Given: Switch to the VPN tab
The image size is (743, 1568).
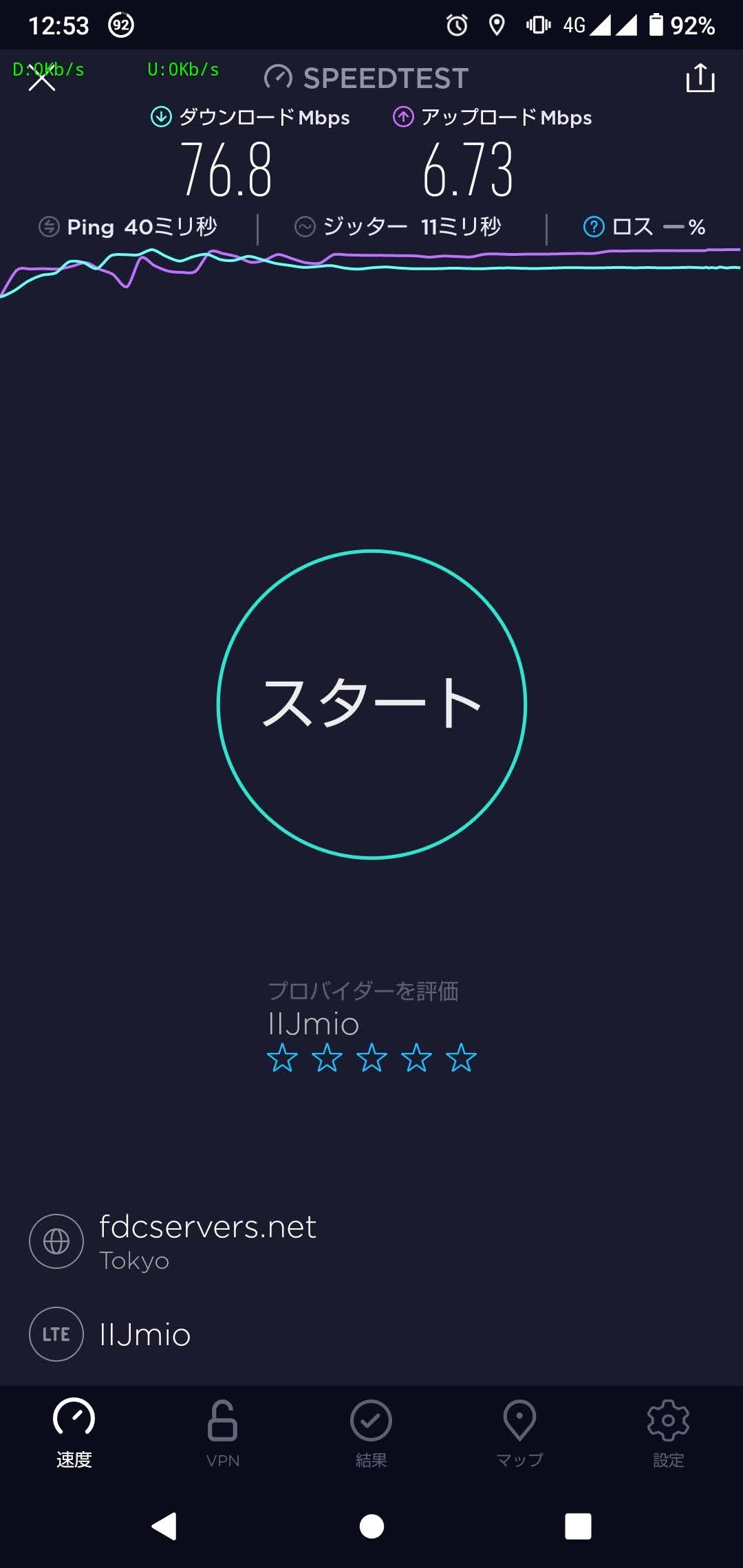Looking at the screenshot, I should tap(223, 1433).
